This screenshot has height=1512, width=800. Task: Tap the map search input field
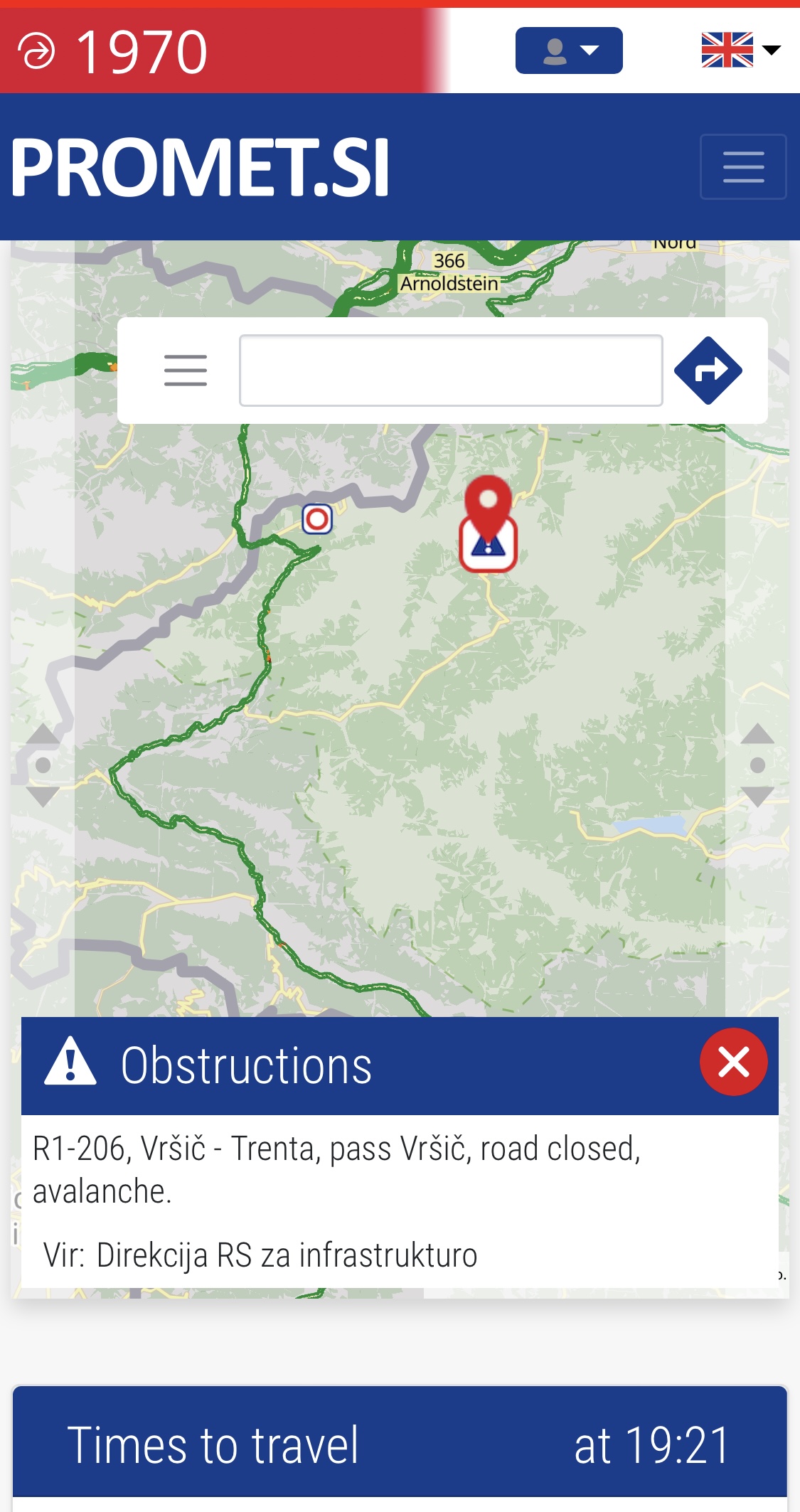[x=451, y=371]
